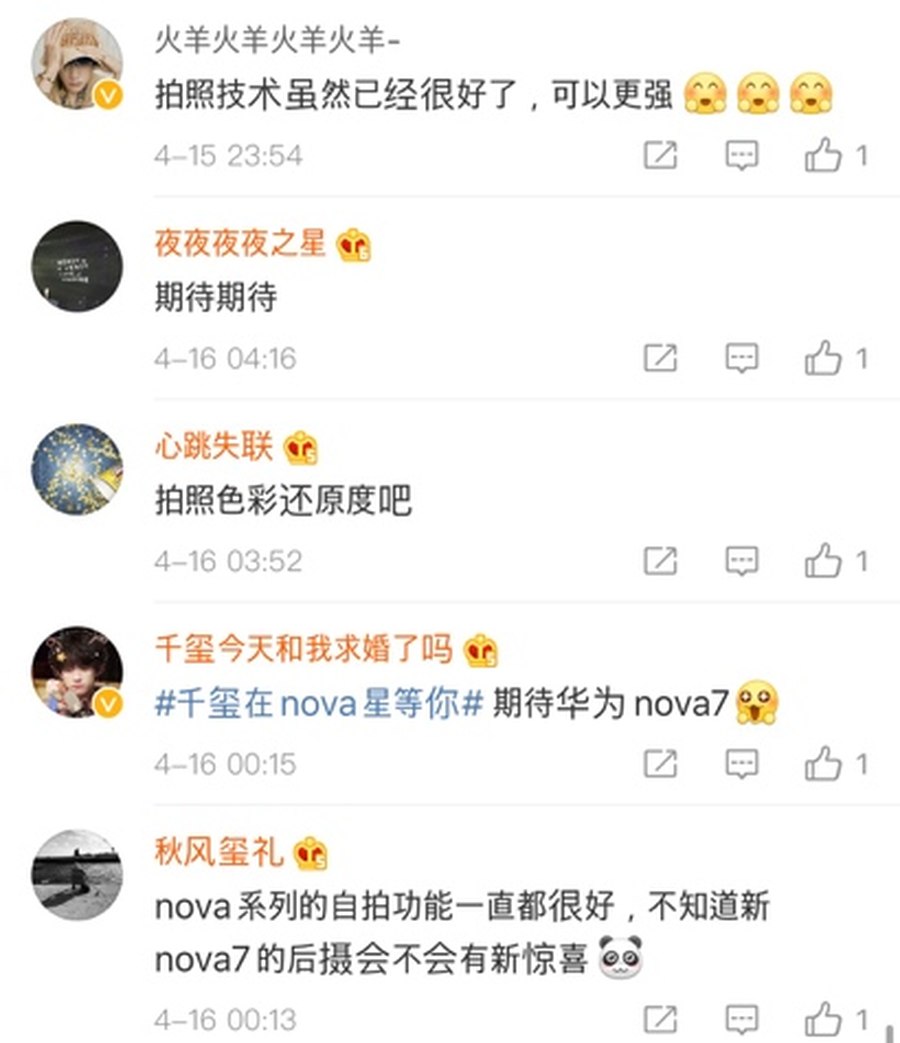This screenshot has width=900, height=1043.
Task: Open 心跳失联's profile
Action: (213, 446)
